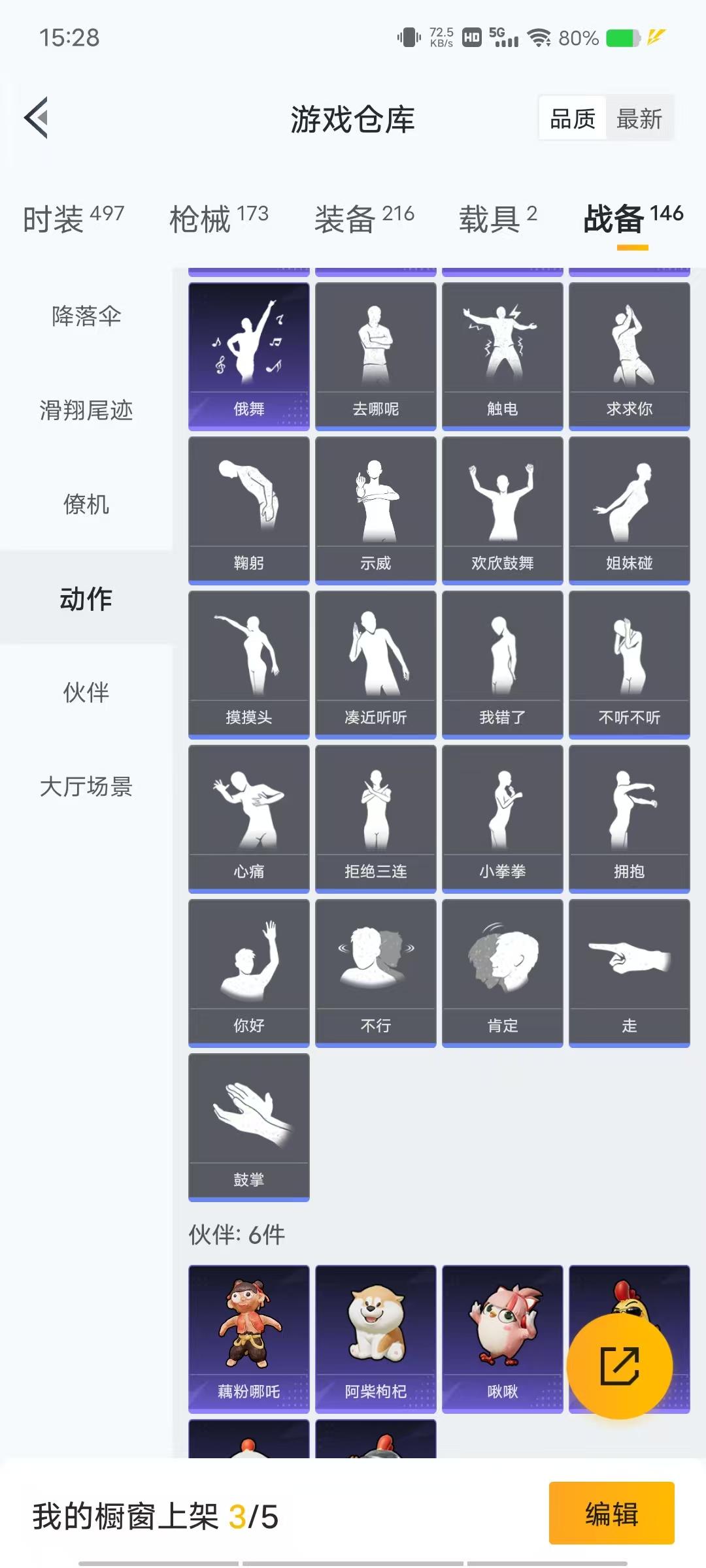The height and width of the screenshot is (1568, 706).
Task: Select the 俄舞 emote icon
Action: pos(249,346)
